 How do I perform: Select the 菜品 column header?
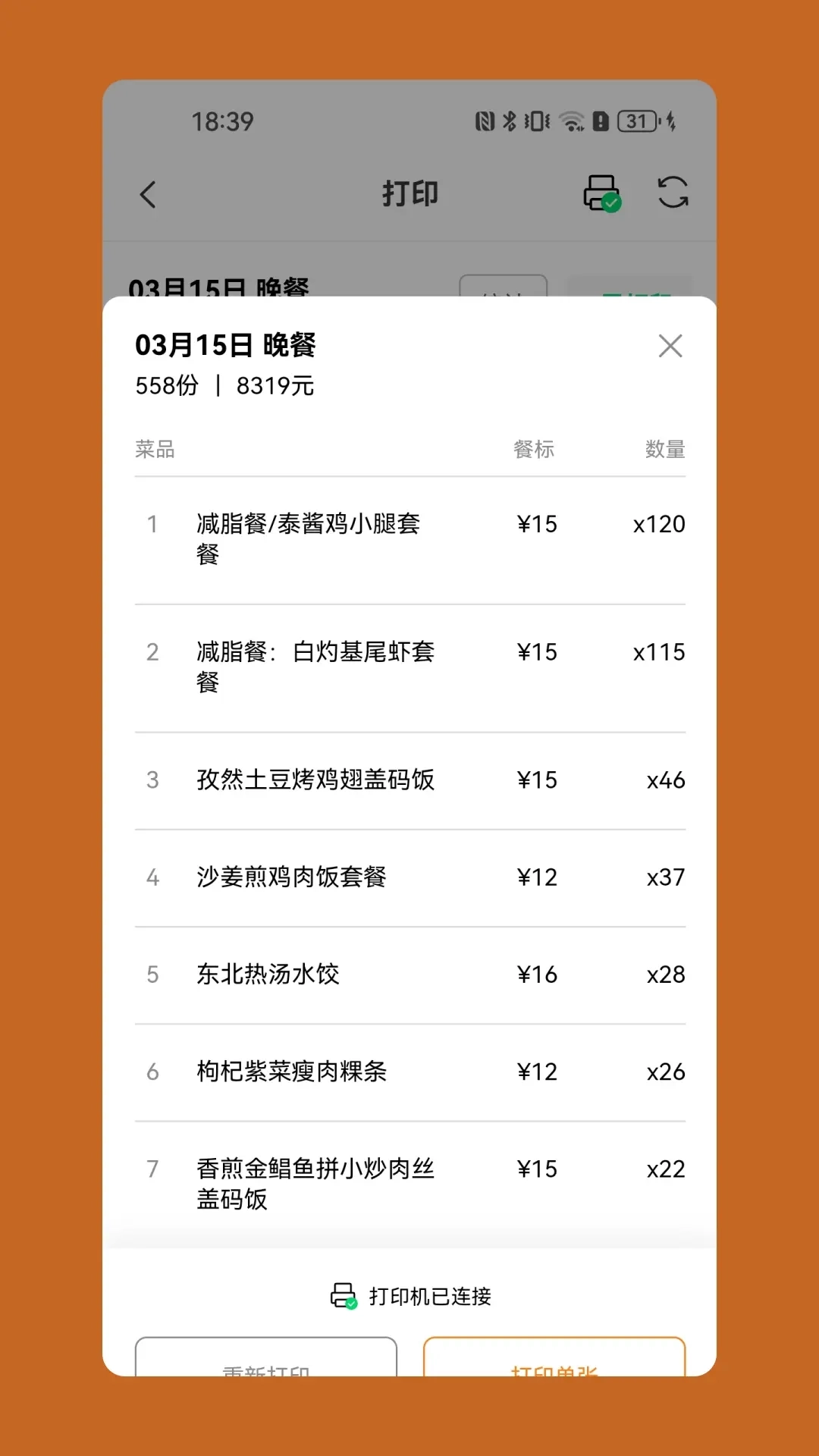154,449
